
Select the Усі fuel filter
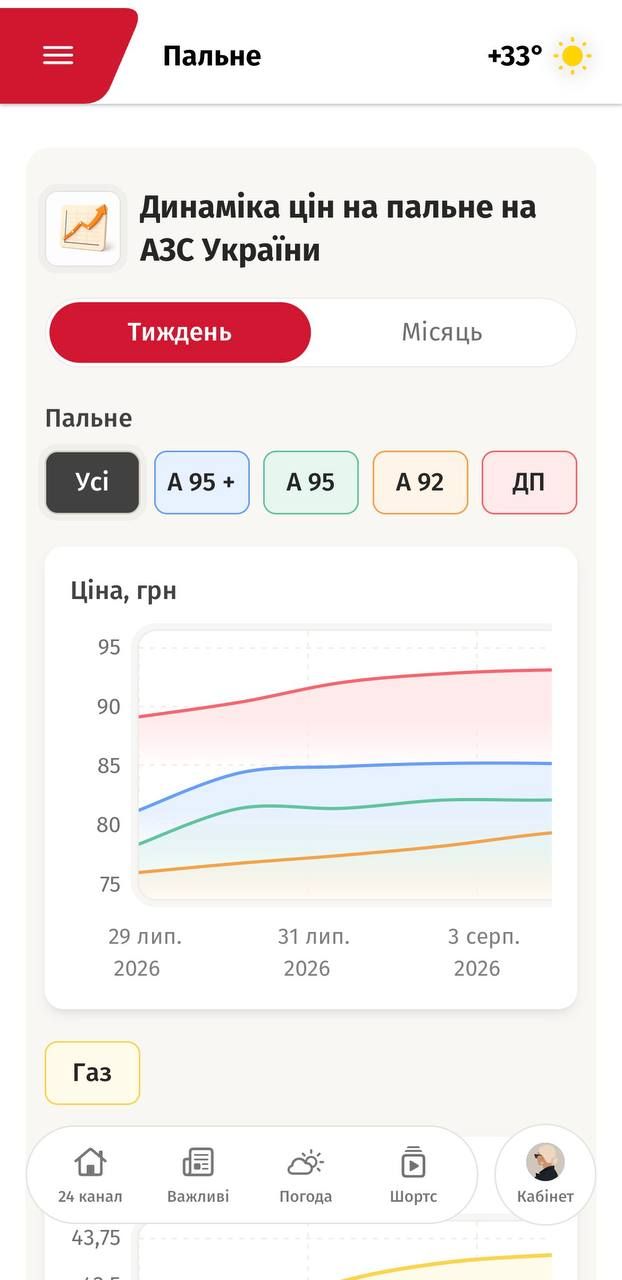click(x=92, y=482)
